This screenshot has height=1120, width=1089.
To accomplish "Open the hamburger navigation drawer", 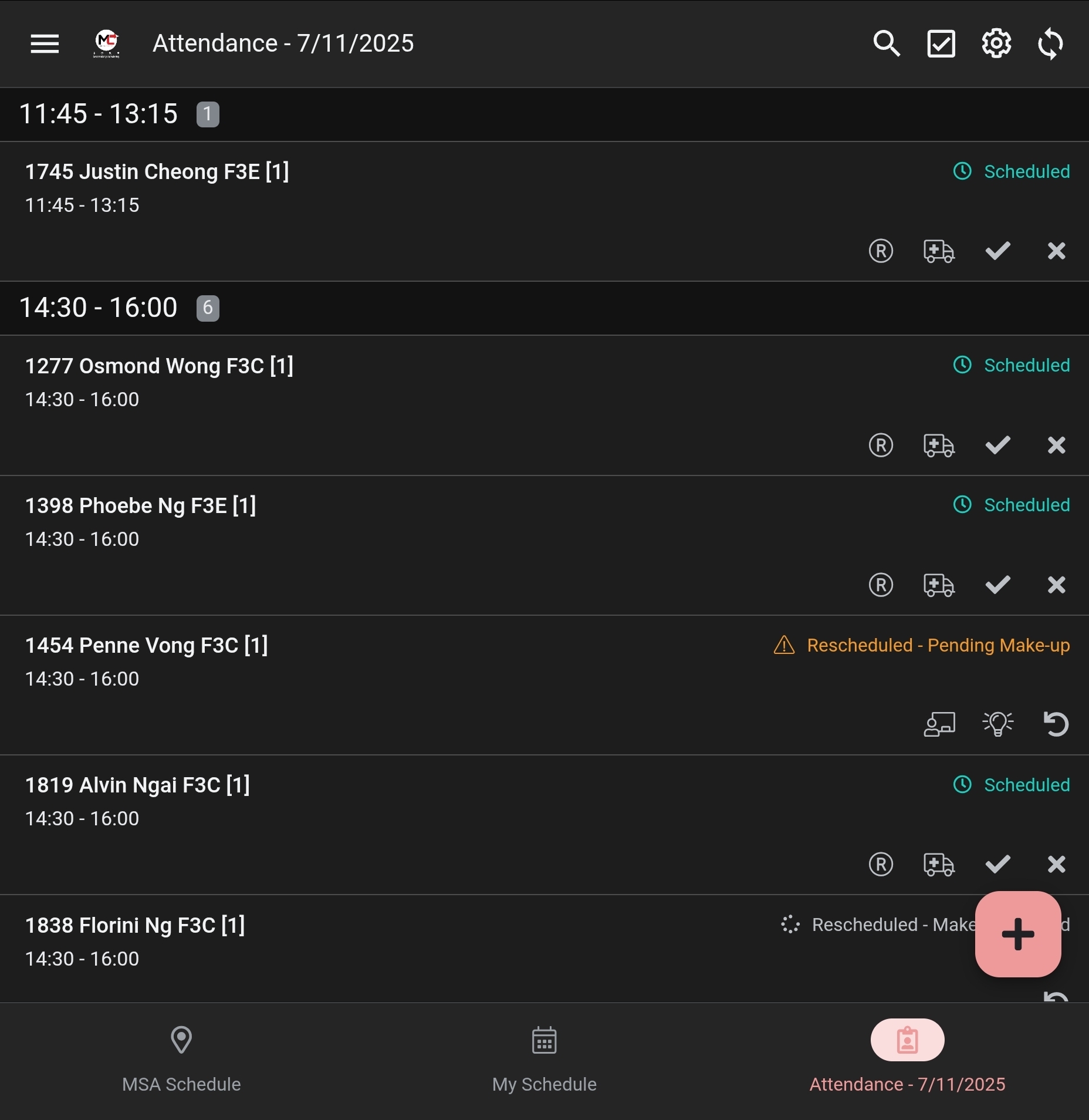I will coord(44,43).
